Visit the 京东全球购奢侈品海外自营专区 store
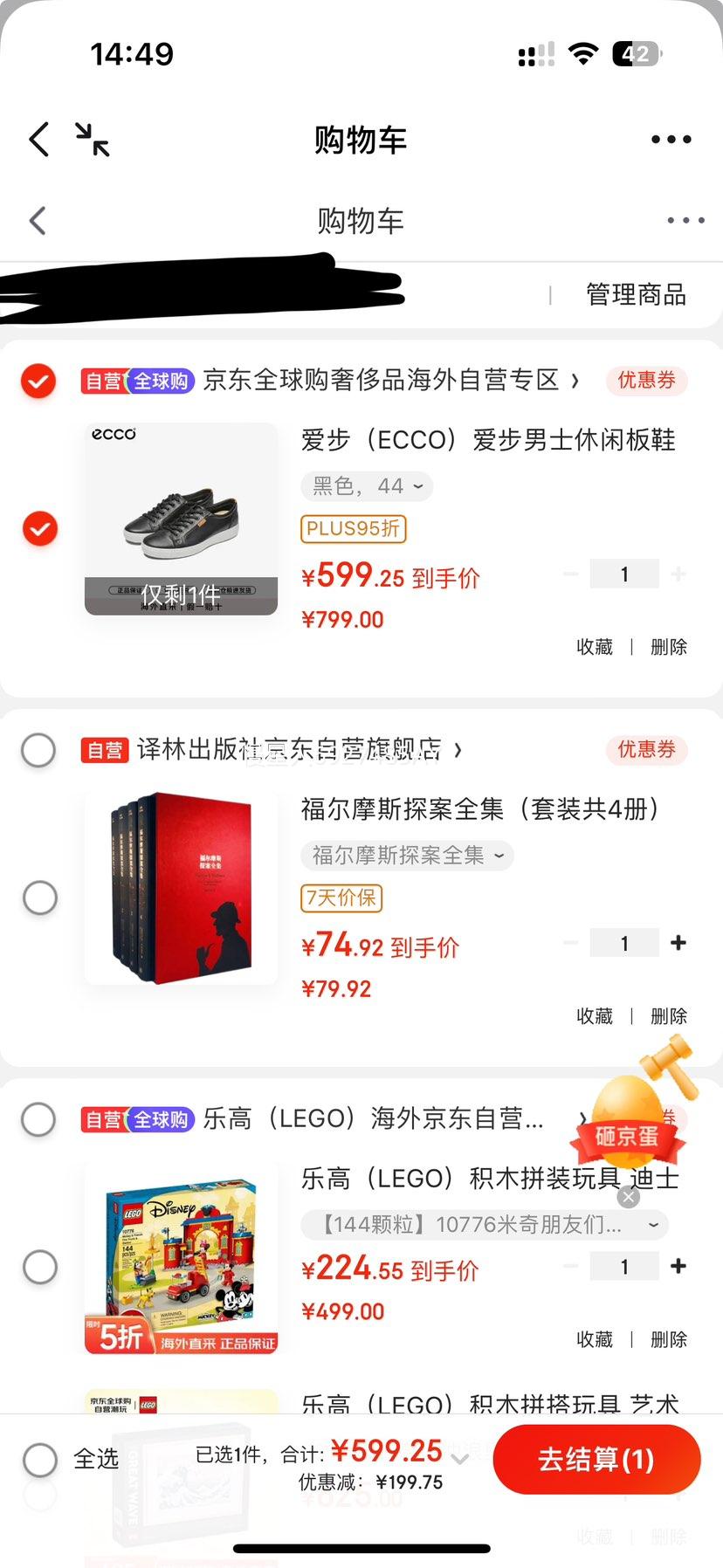The image size is (723, 1568). 389,381
